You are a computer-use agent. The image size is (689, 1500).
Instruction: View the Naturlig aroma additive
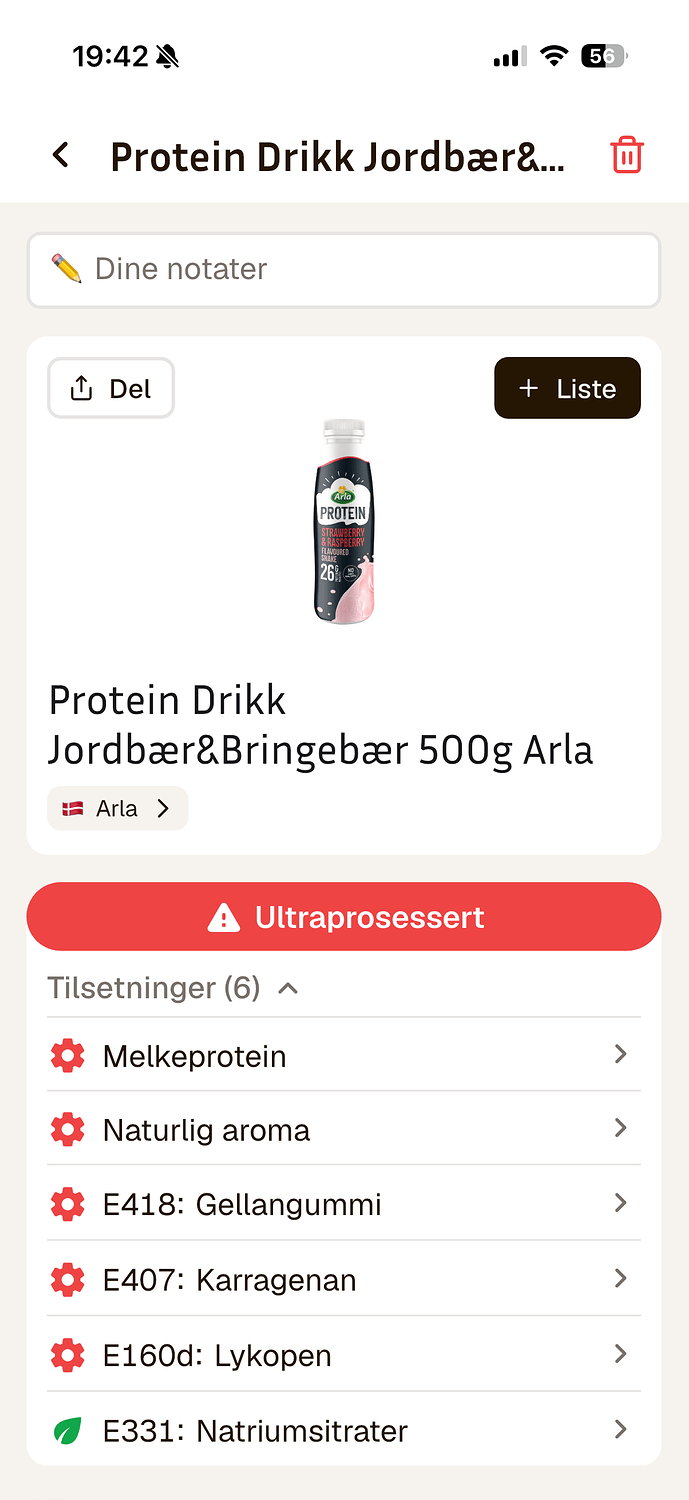tap(343, 1129)
